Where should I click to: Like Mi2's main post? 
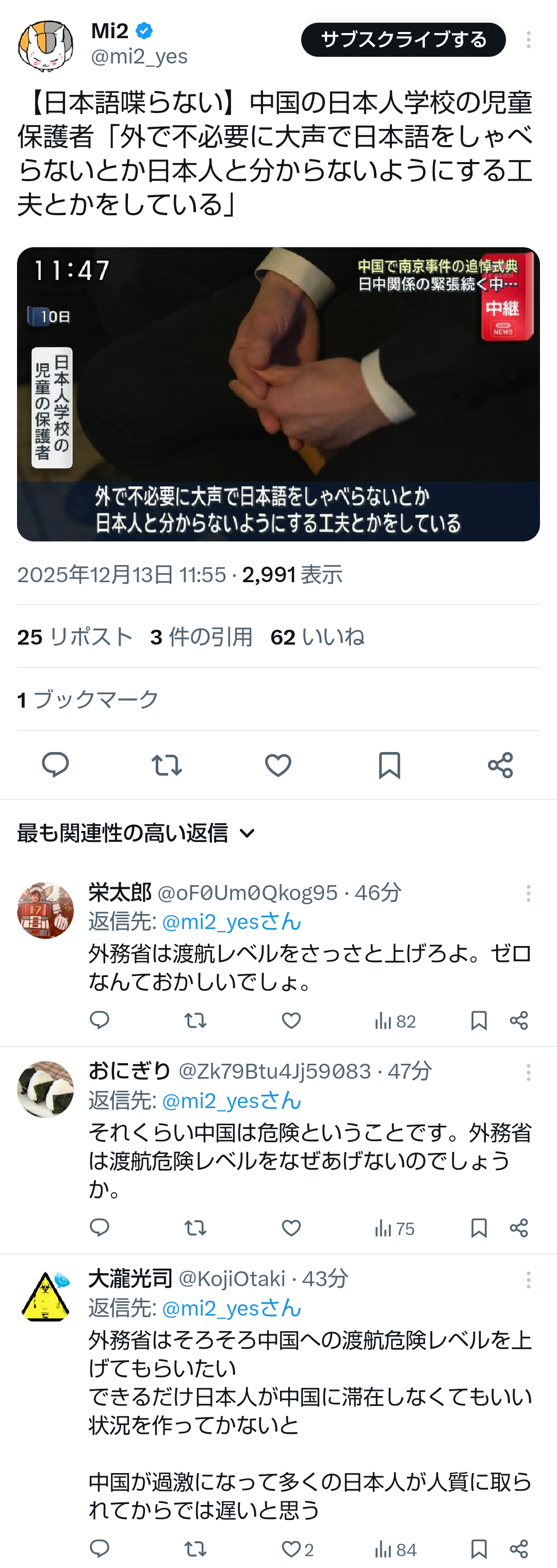pos(278,764)
